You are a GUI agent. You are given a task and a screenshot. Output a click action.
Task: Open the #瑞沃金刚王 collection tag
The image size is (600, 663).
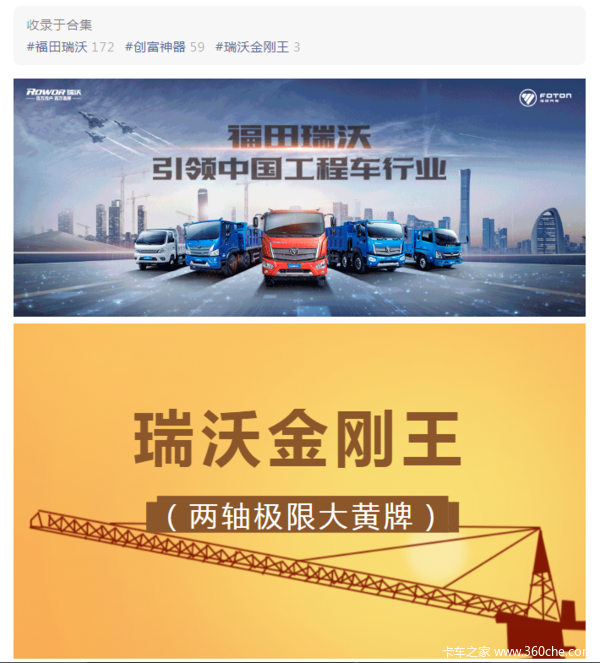click(254, 47)
